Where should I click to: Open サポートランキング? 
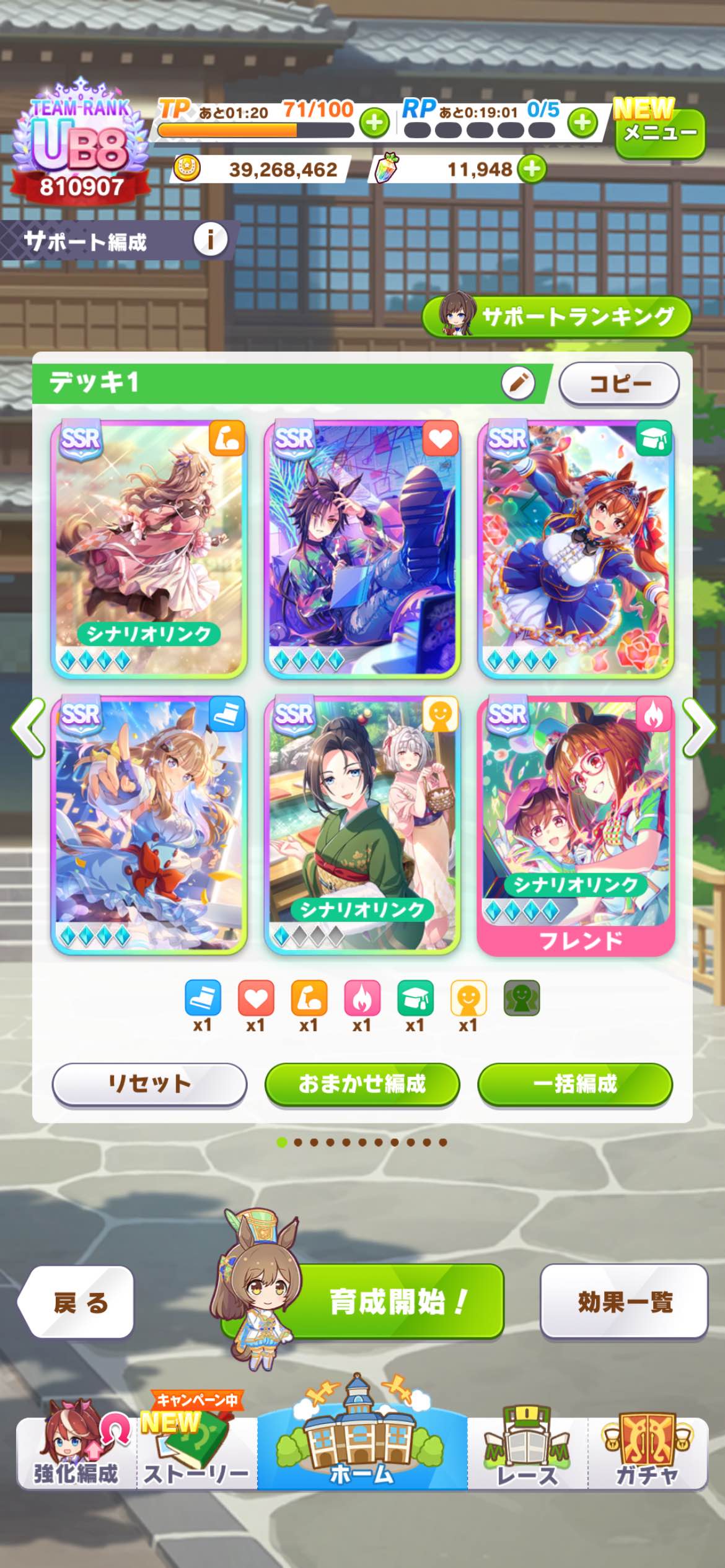pyautogui.click(x=556, y=316)
